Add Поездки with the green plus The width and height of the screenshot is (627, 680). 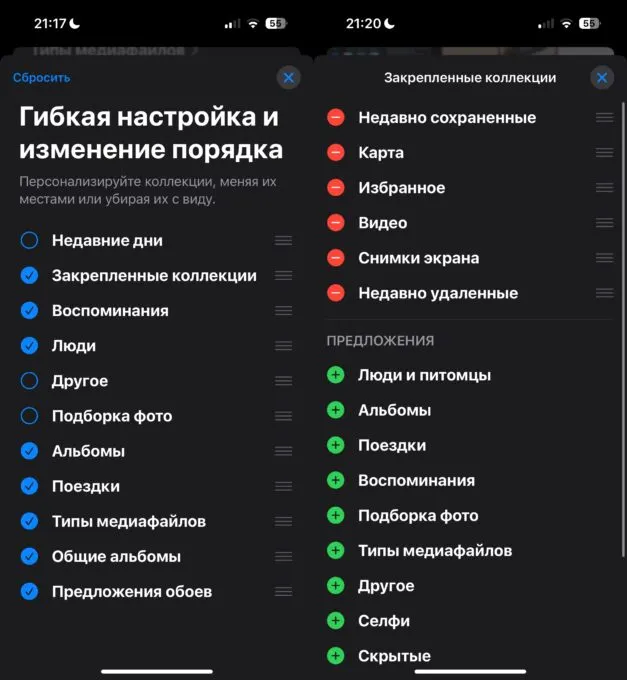[x=336, y=445]
